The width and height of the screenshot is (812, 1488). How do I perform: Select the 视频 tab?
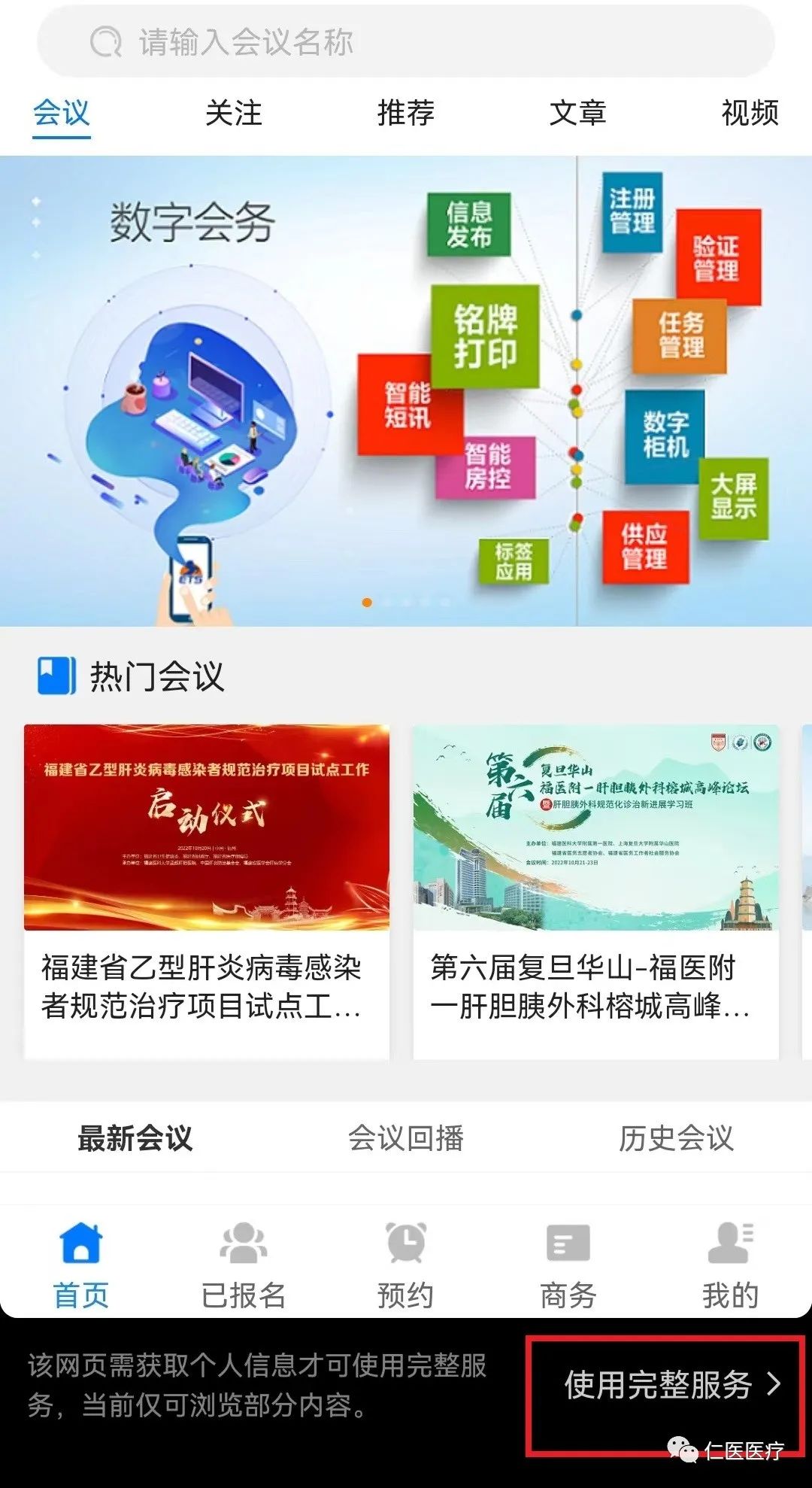tap(750, 113)
